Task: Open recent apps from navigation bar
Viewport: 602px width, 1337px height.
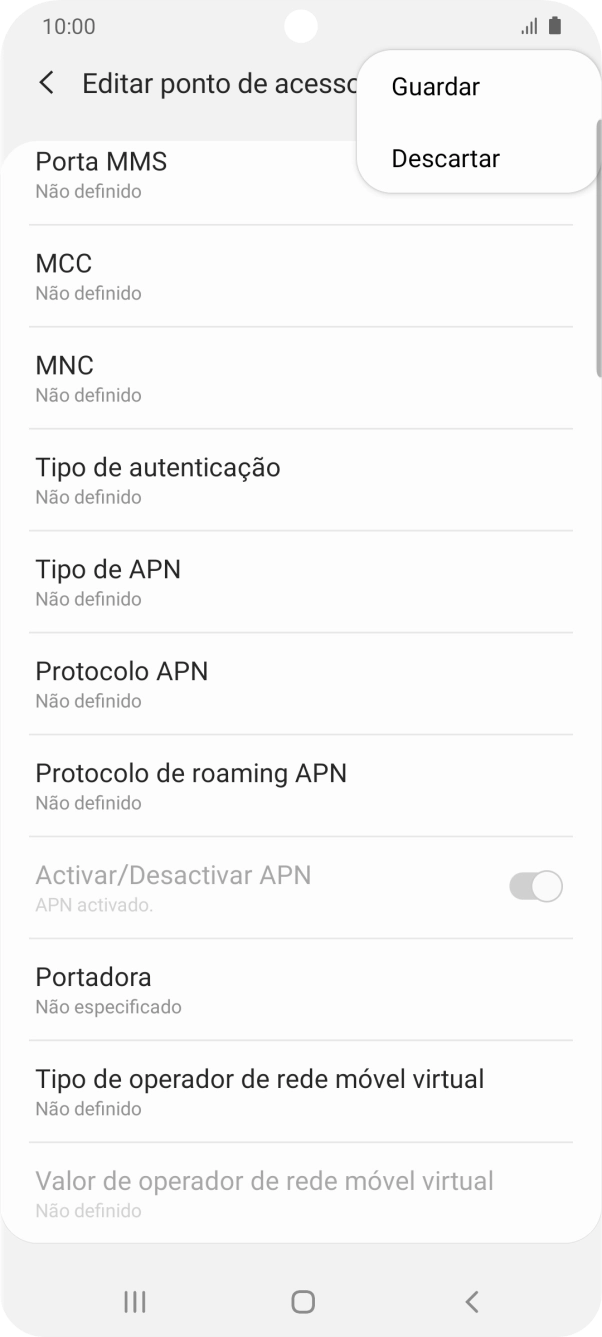Action: coord(134,1301)
